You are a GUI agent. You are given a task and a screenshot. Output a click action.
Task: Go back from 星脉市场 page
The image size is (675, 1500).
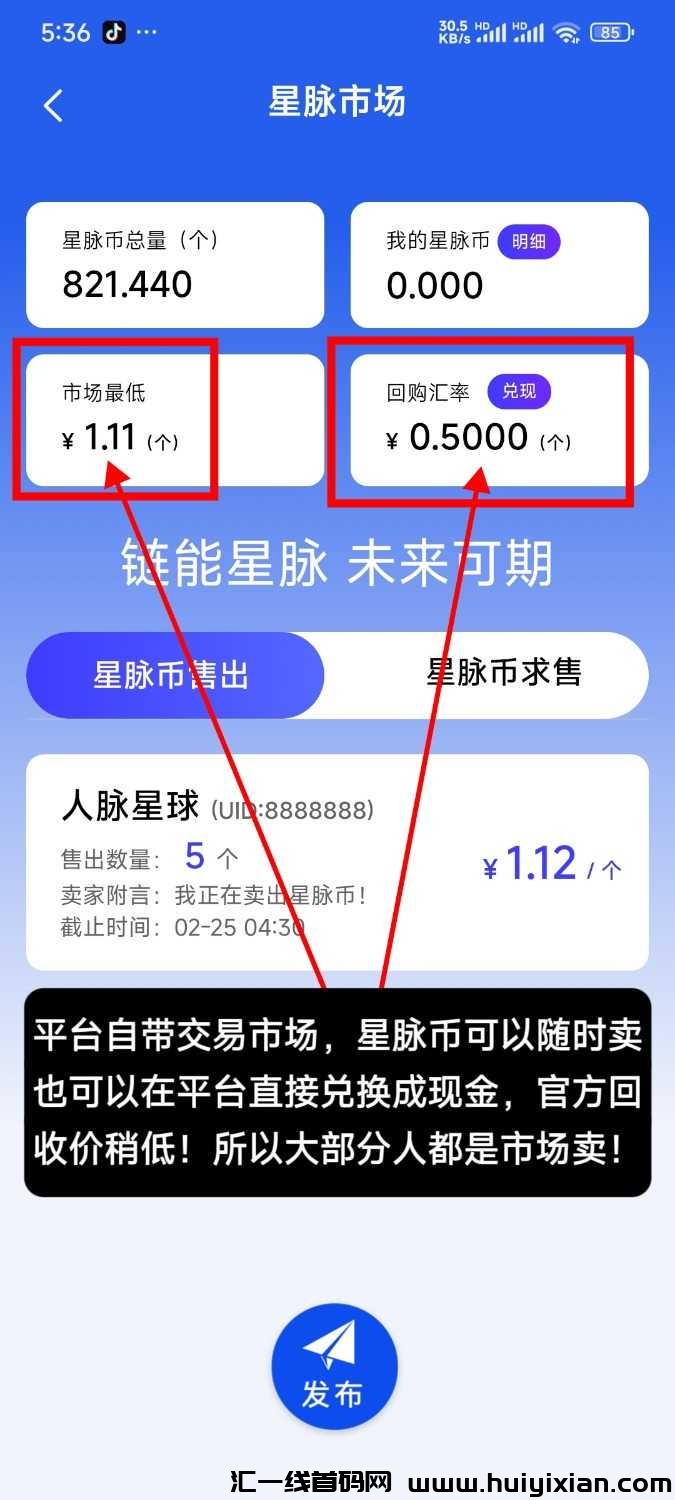[54, 105]
